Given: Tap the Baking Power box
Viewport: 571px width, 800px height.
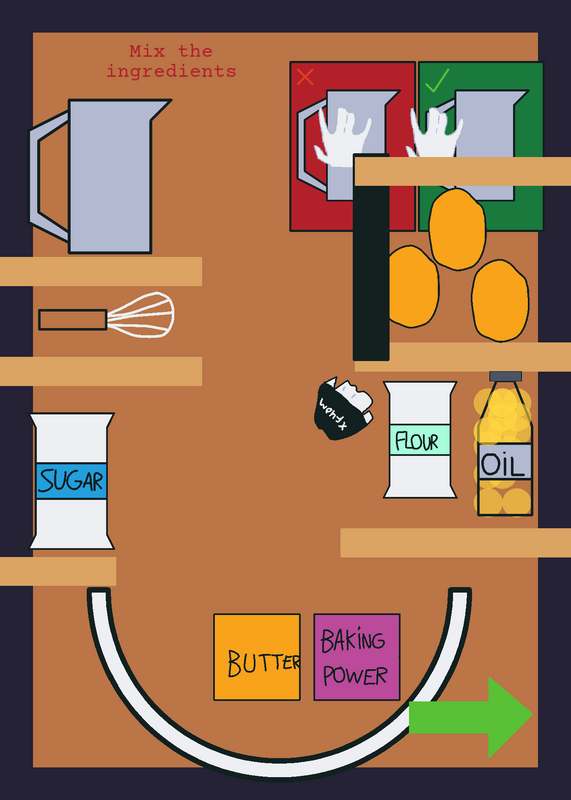Looking at the screenshot, I should coord(357,657).
